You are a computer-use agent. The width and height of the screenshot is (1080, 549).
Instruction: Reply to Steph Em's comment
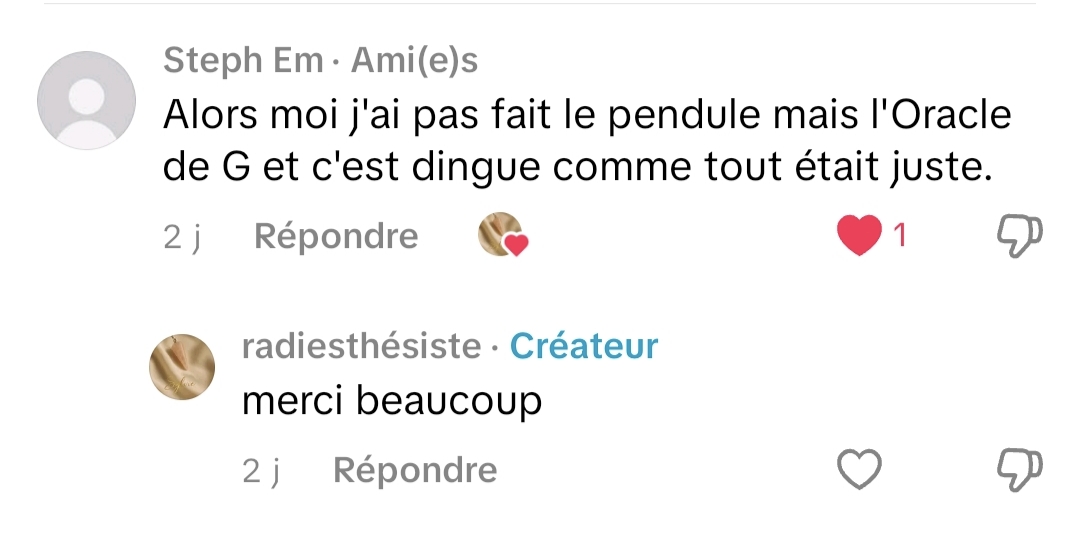click(x=336, y=236)
